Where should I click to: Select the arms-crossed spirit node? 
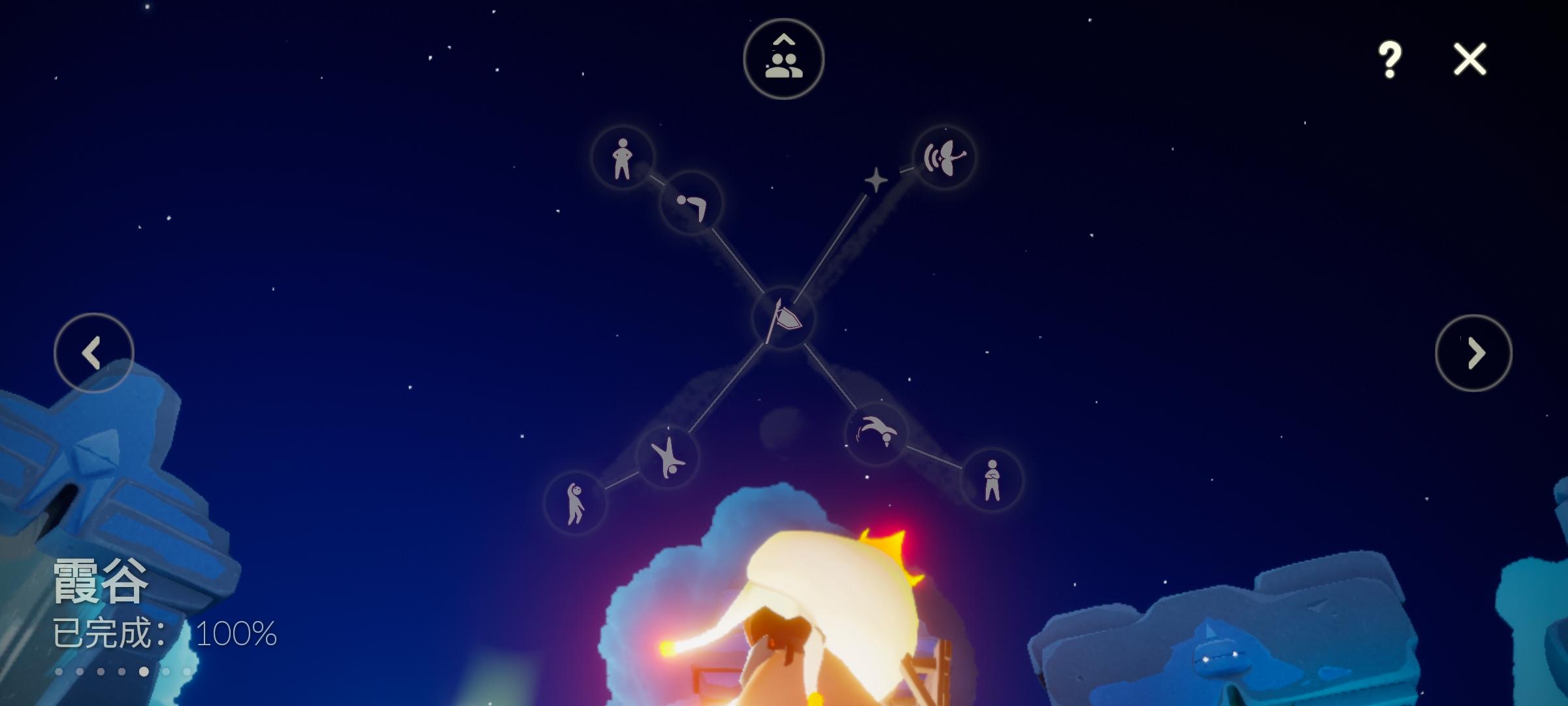coord(992,480)
